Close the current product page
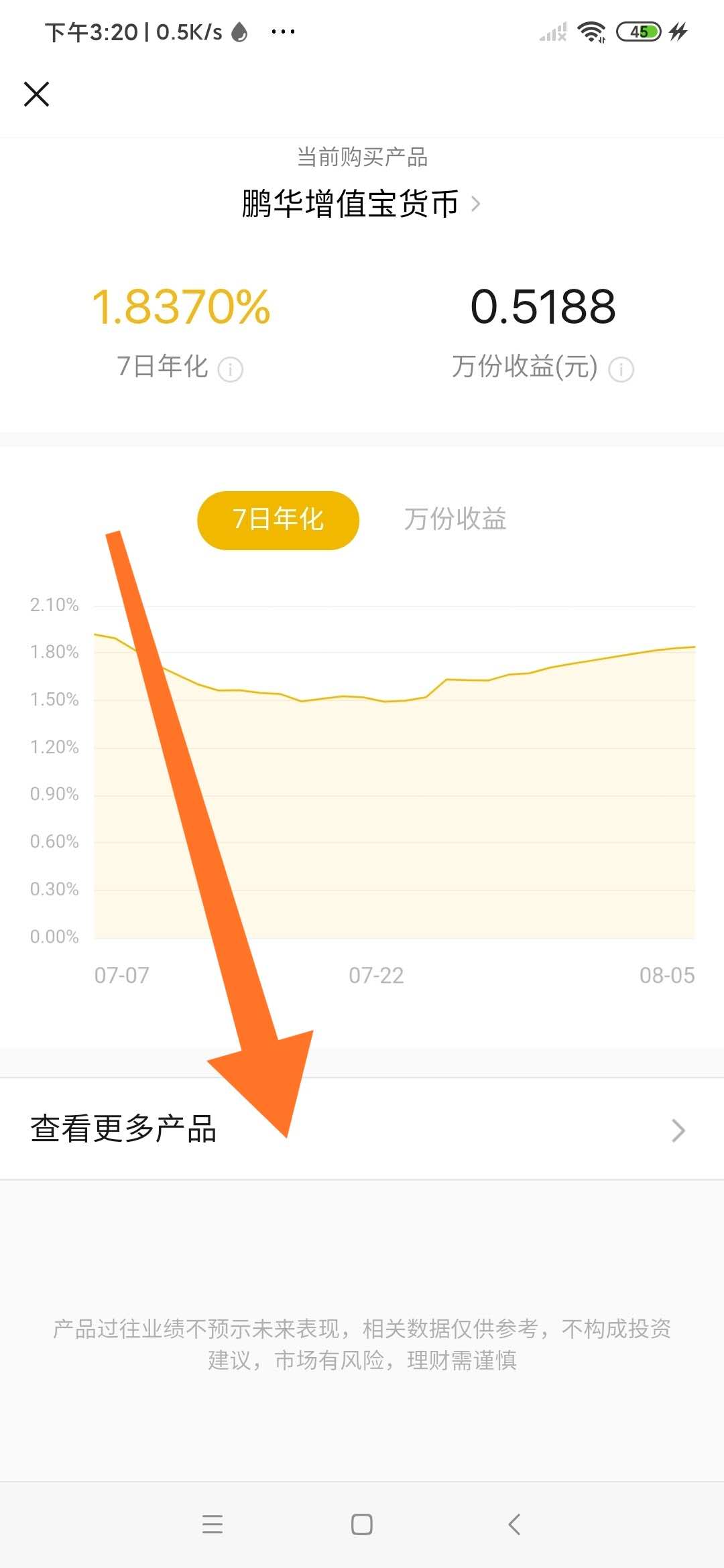 coord(37,93)
